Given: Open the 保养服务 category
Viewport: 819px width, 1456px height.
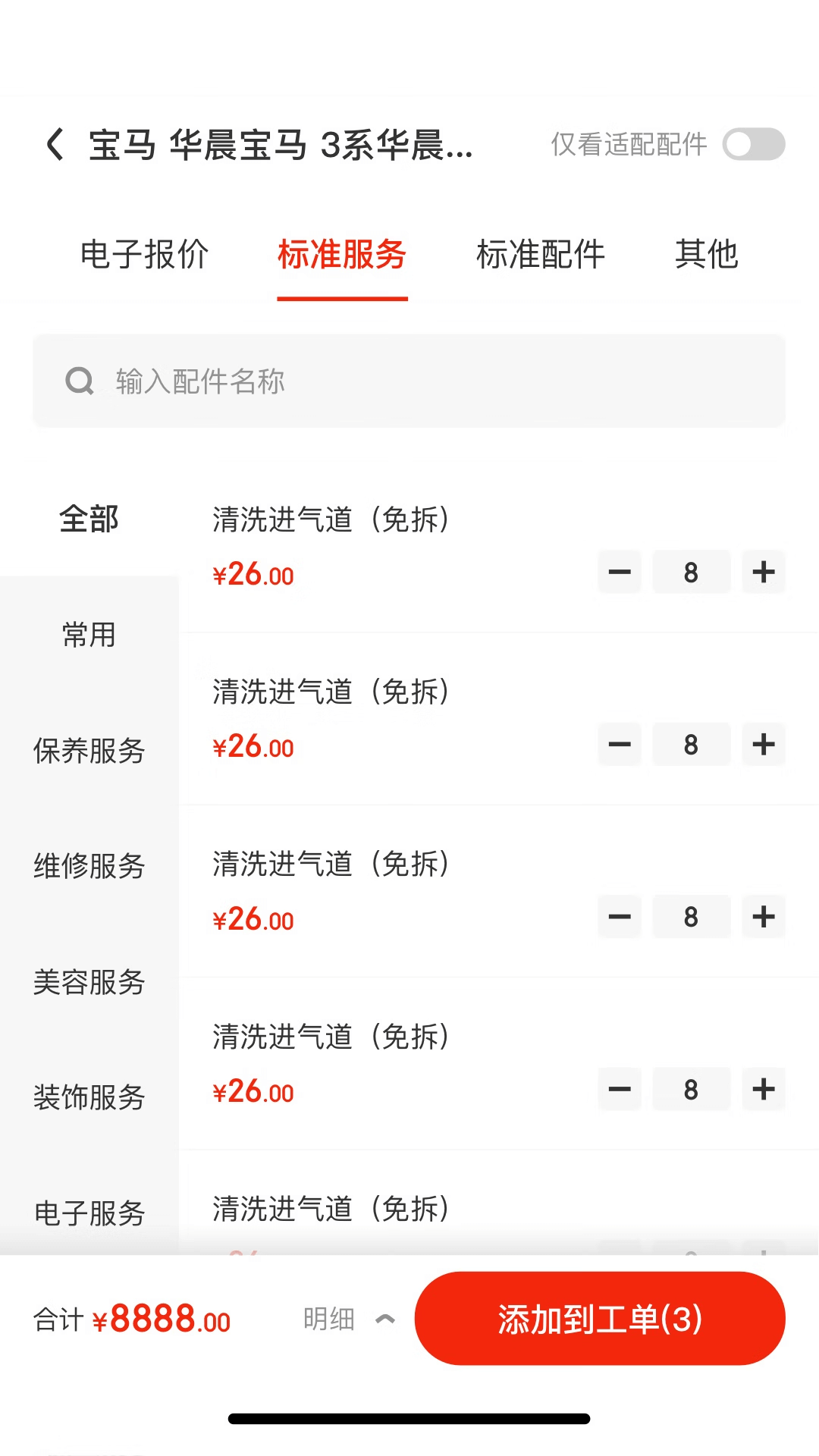Looking at the screenshot, I should point(89,751).
